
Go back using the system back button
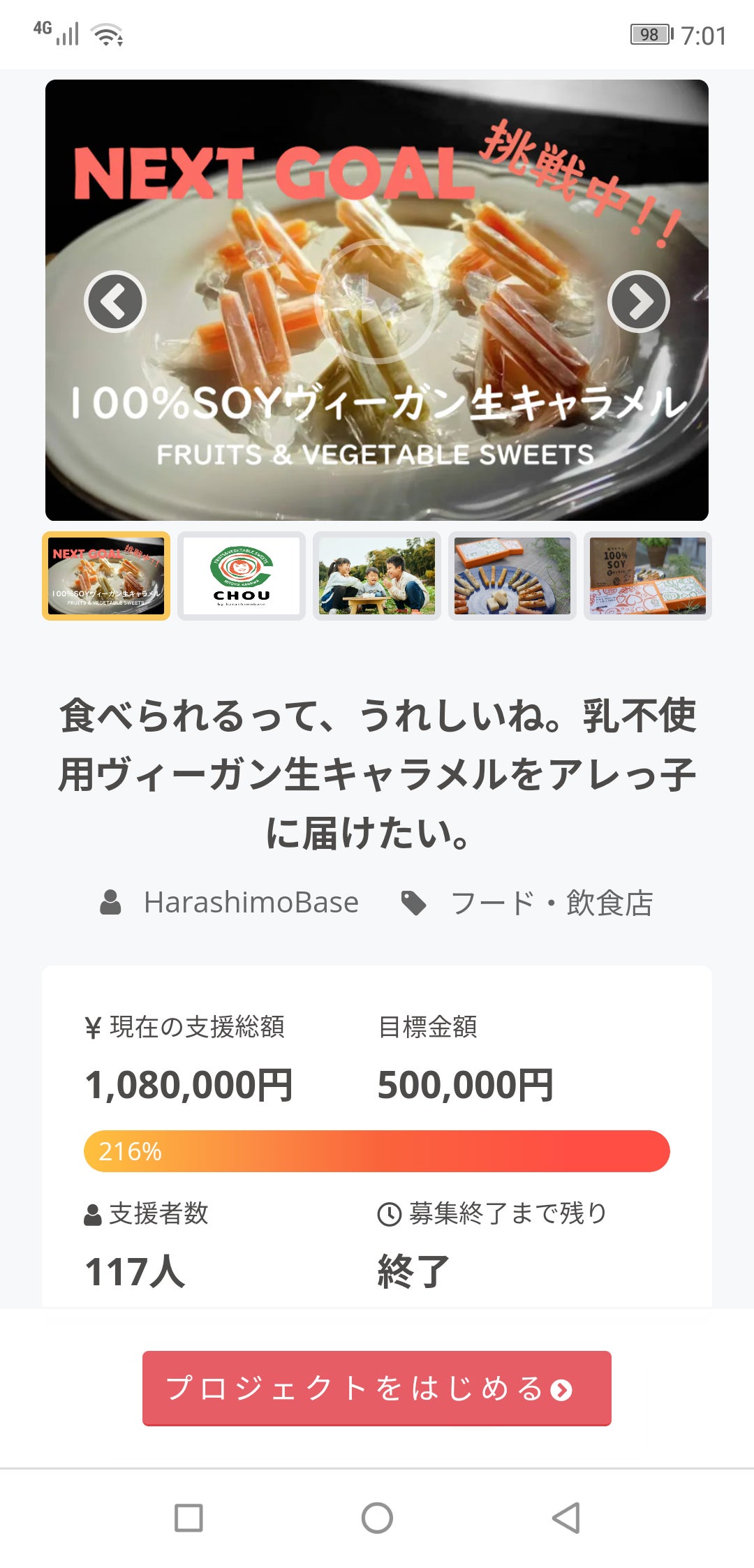565,1518
